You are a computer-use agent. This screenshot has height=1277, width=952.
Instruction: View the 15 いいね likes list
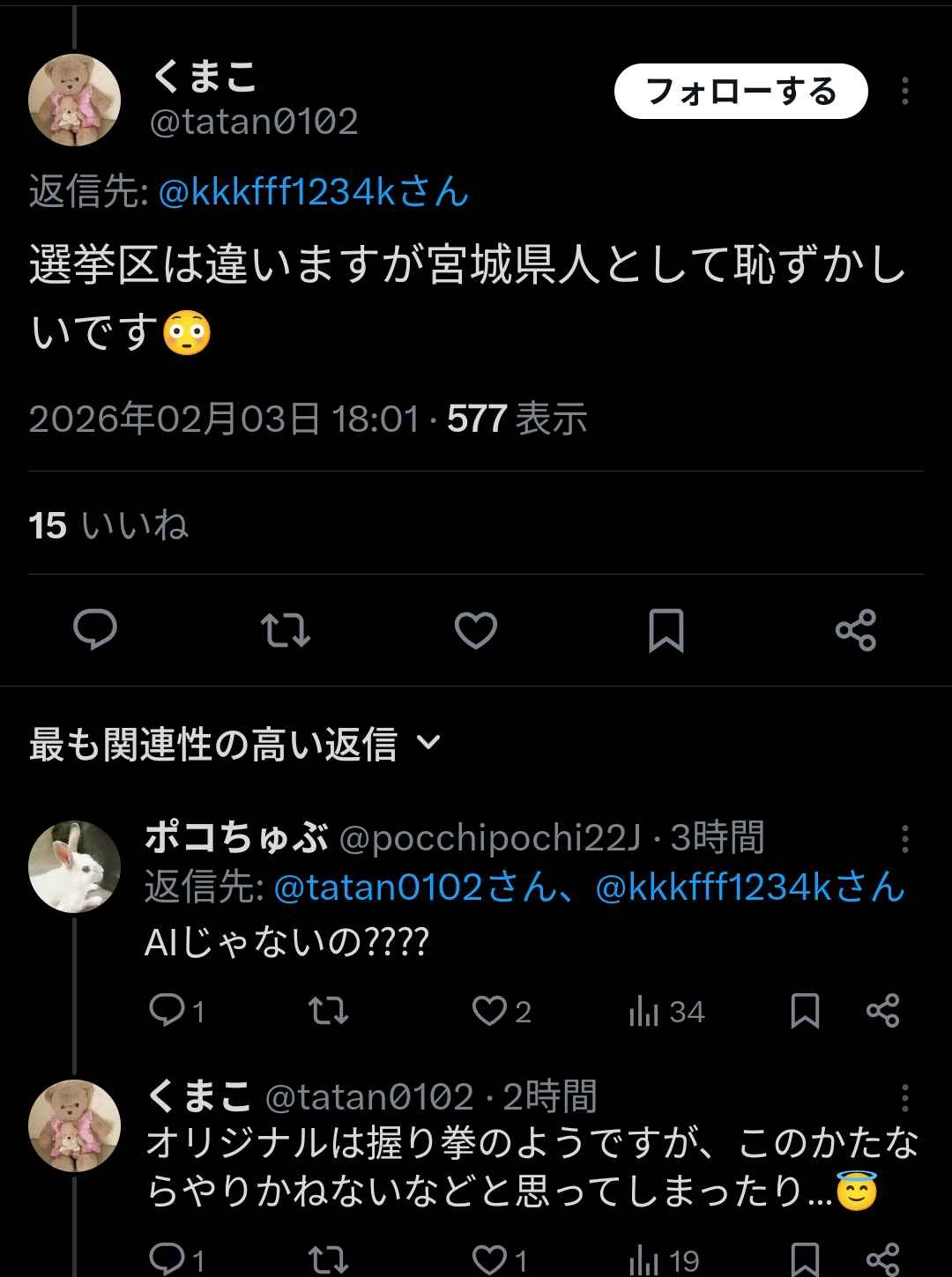[x=108, y=525]
